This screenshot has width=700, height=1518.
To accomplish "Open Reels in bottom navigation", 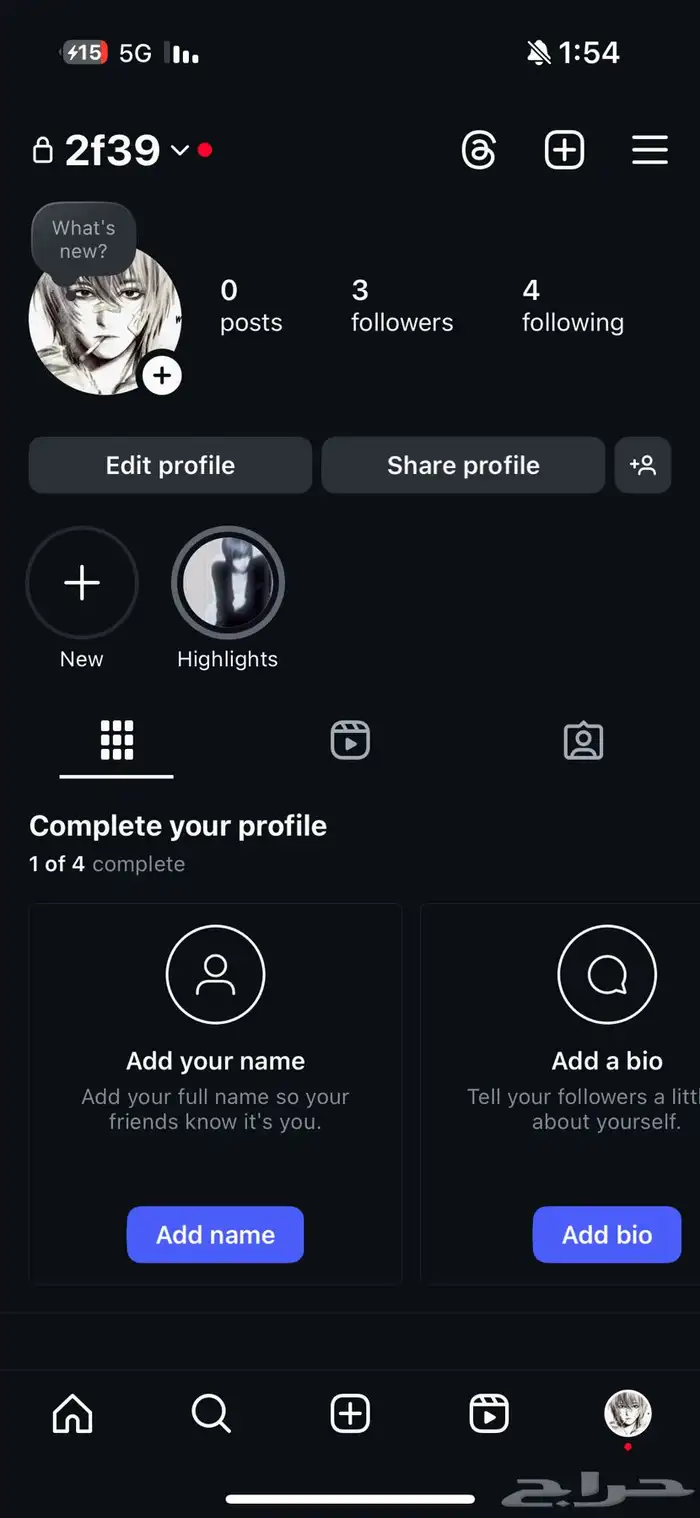I will point(489,1414).
